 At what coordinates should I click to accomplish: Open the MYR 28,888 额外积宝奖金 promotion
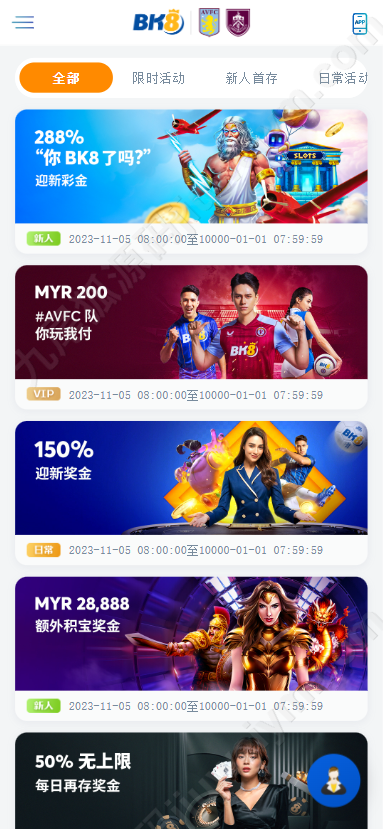pos(191,648)
